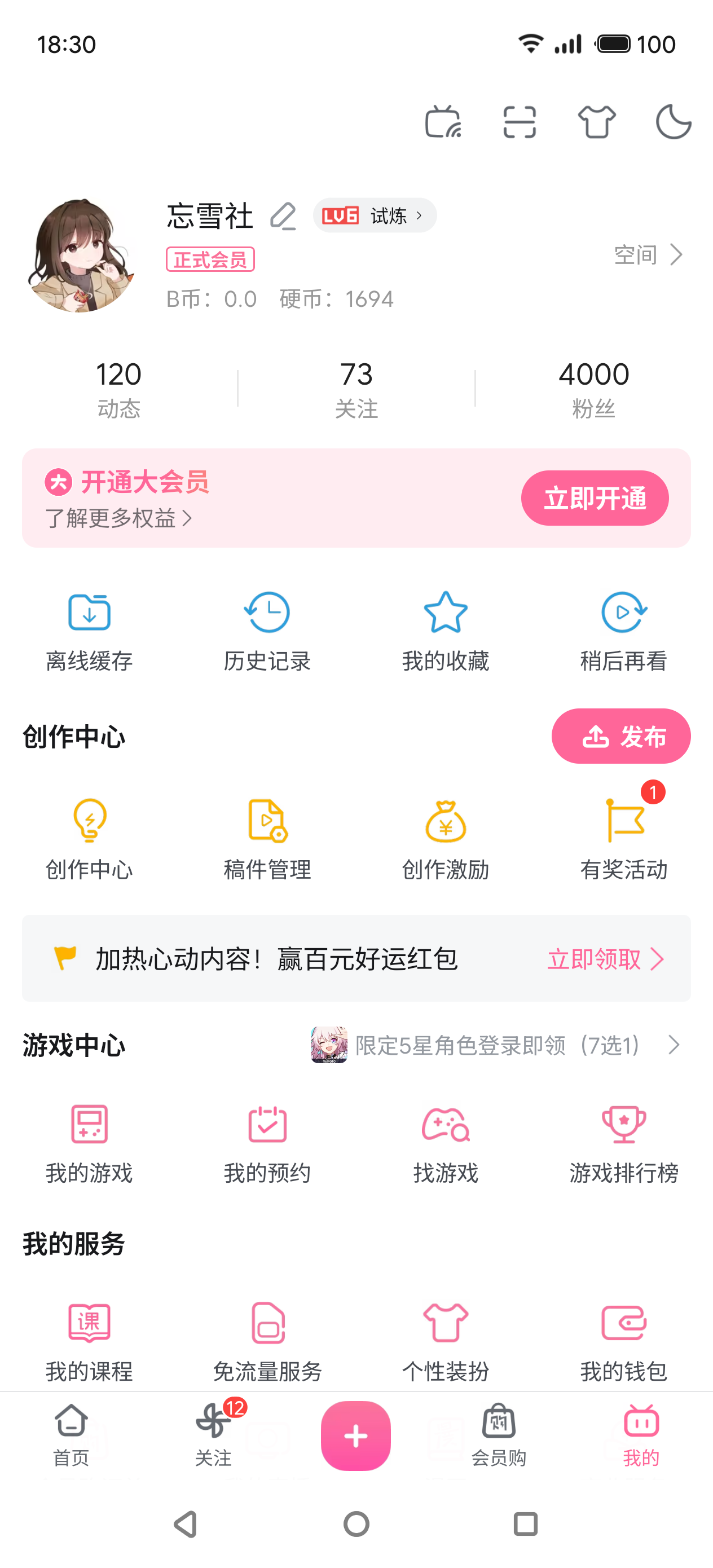
Task: Switch to the 关注 following tab
Action: (x=213, y=1435)
